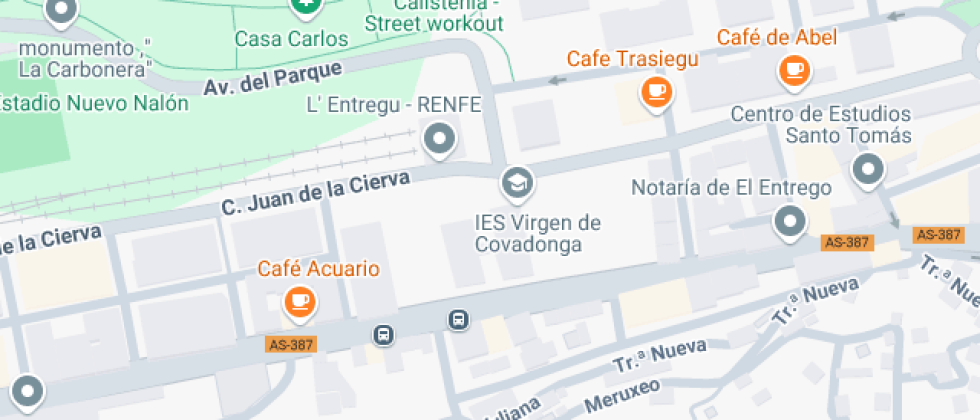Select the Cafe Trasiegu coffee marker
This screenshot has height=420, width=980.
657,92
